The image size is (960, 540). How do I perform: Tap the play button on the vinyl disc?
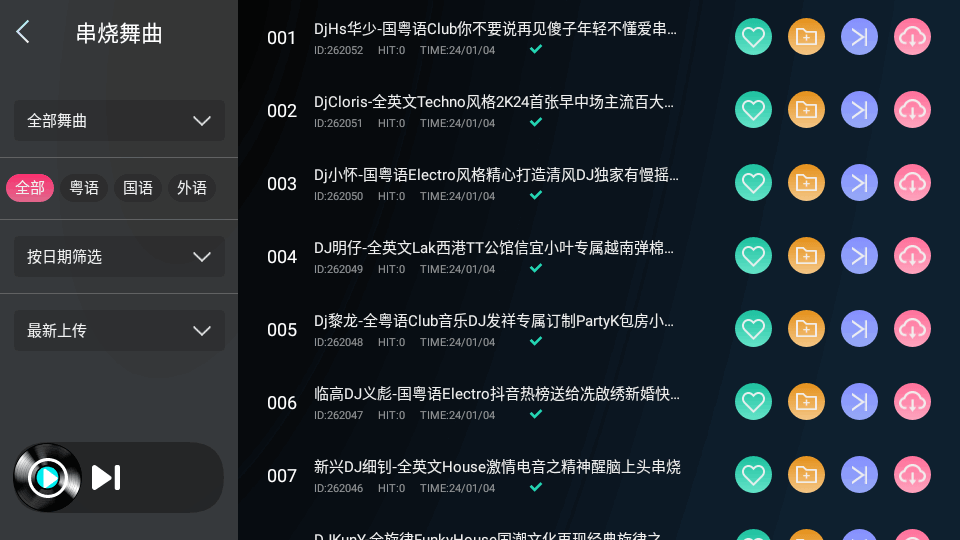47,478
